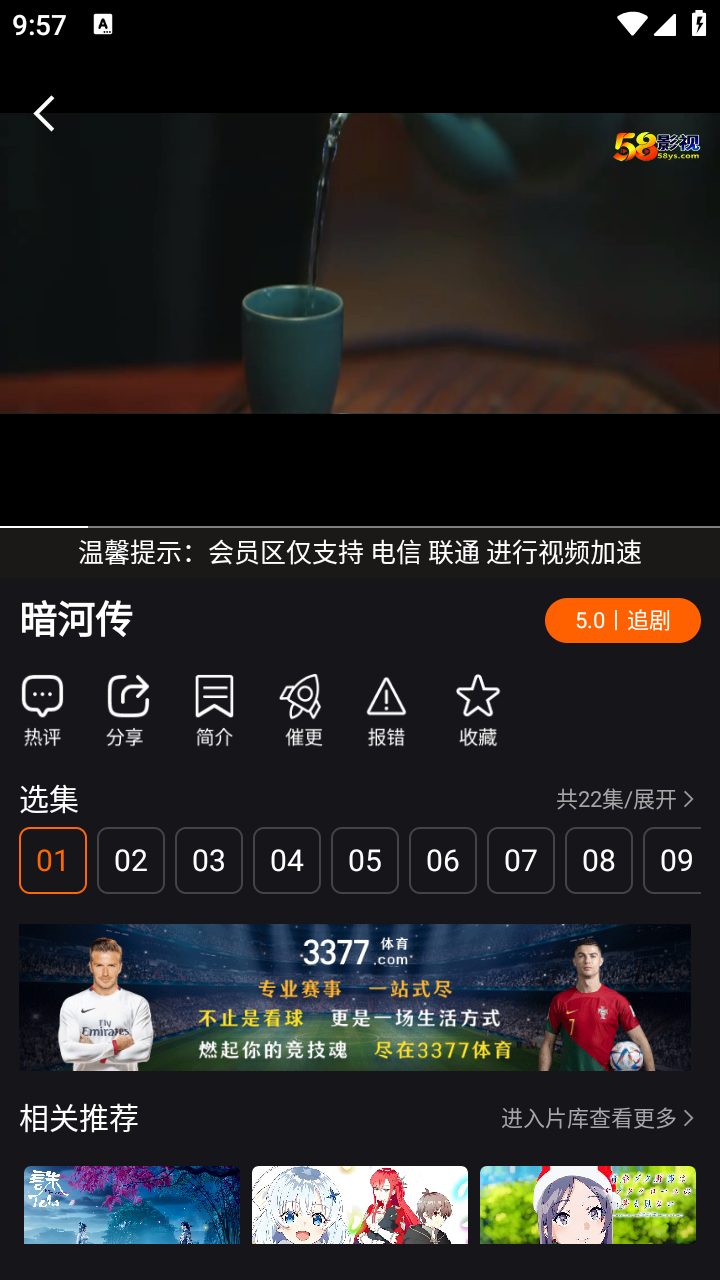Open the recommended show with red-haired character
Image resolution: width=720 pixels, height=1280 pixels.
[x=360, y=1204]
